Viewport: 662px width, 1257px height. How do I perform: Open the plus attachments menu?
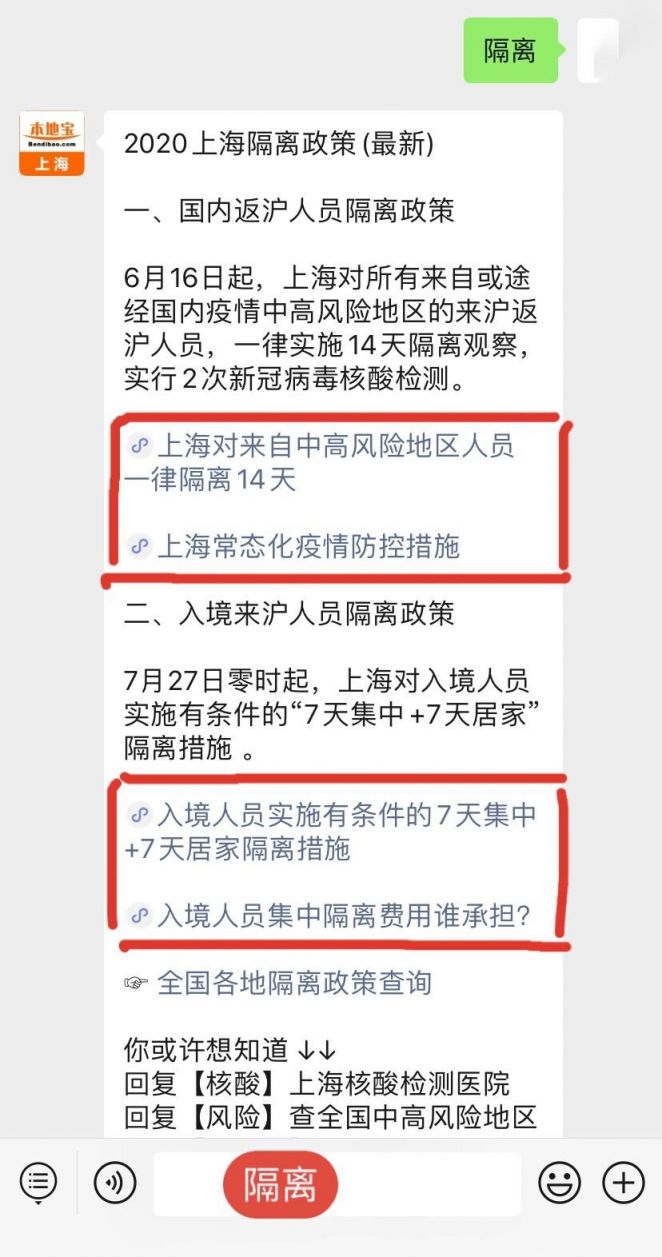(623, 1184)
